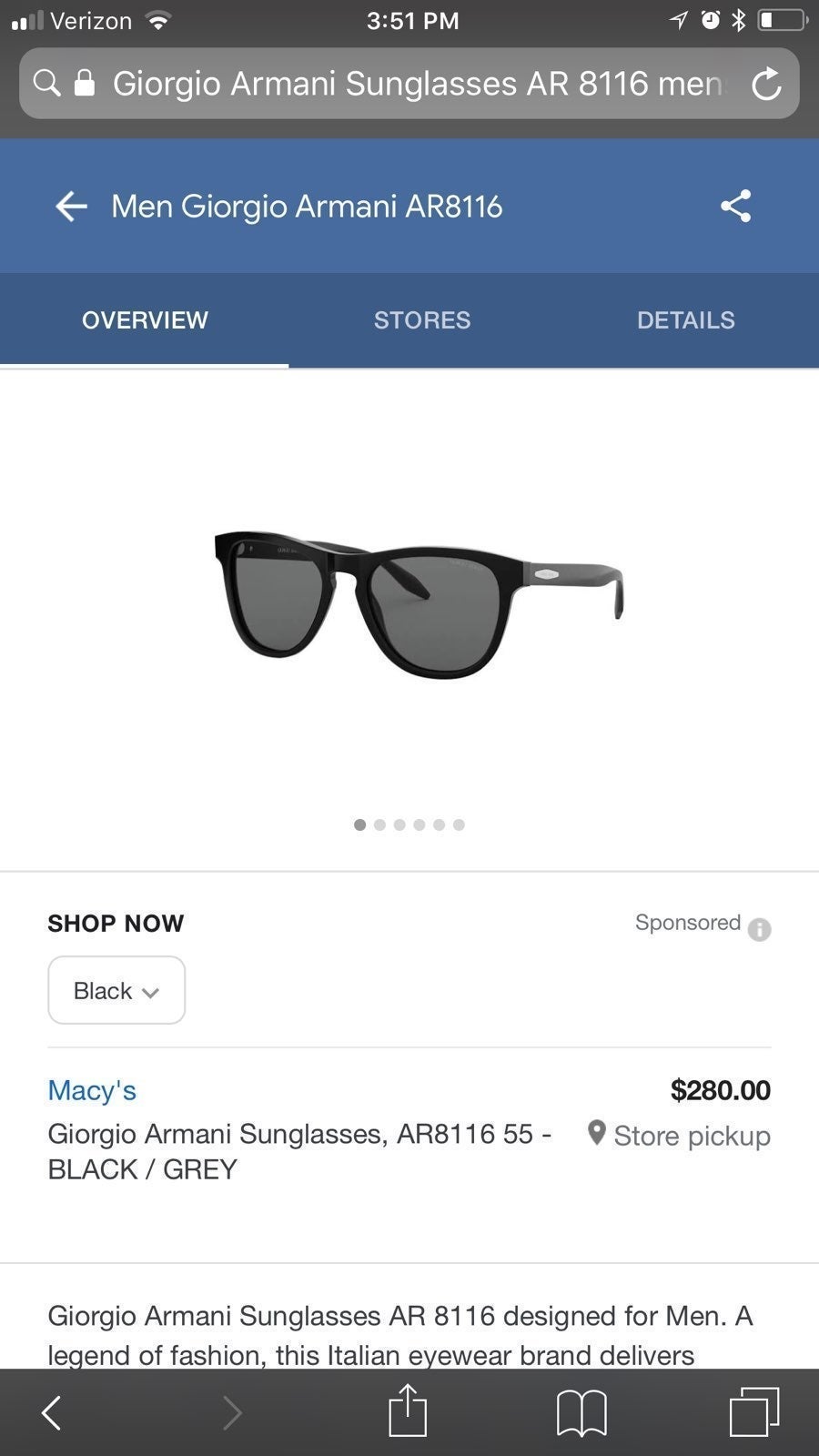Viewport: 819px width, 1456px height.
Task: Reload the page in the address bar
Action: [x=766, y=84]
